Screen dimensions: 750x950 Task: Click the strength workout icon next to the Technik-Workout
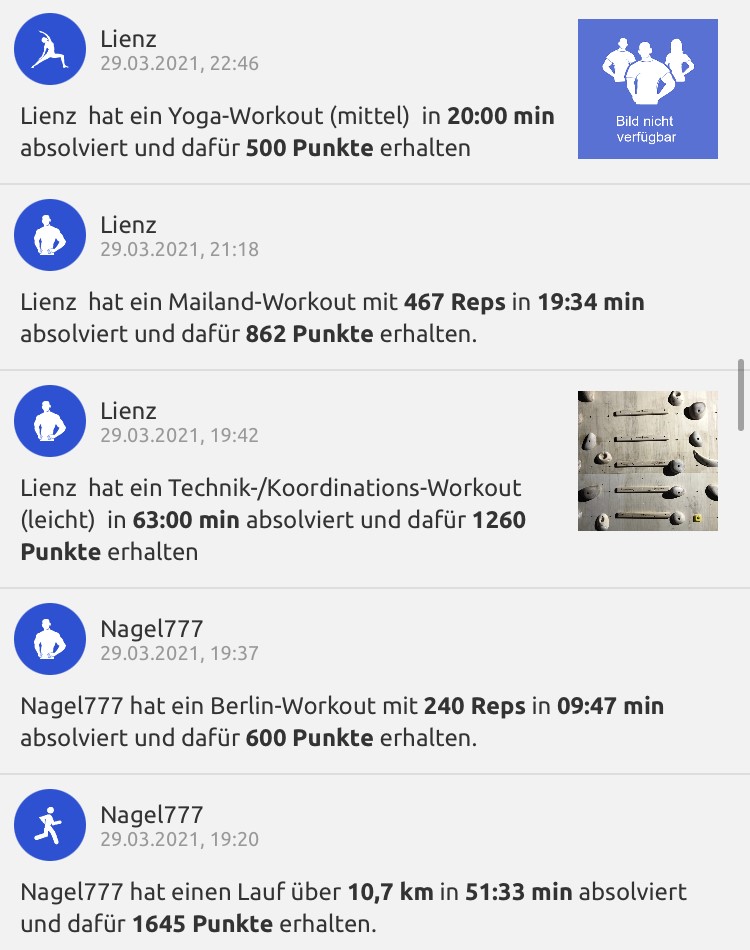click(x=49, y=421)
